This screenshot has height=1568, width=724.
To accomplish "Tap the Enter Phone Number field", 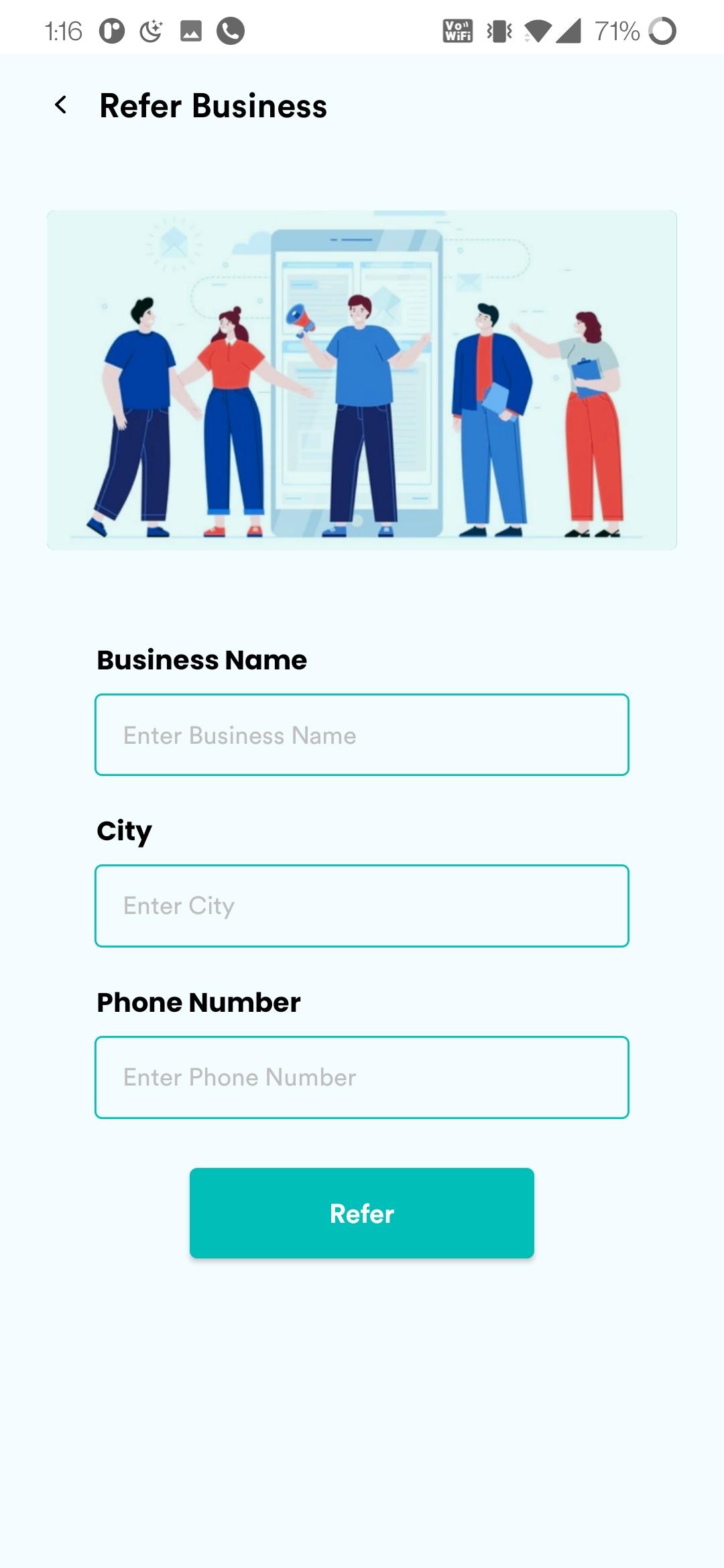I will point(362,1077).
